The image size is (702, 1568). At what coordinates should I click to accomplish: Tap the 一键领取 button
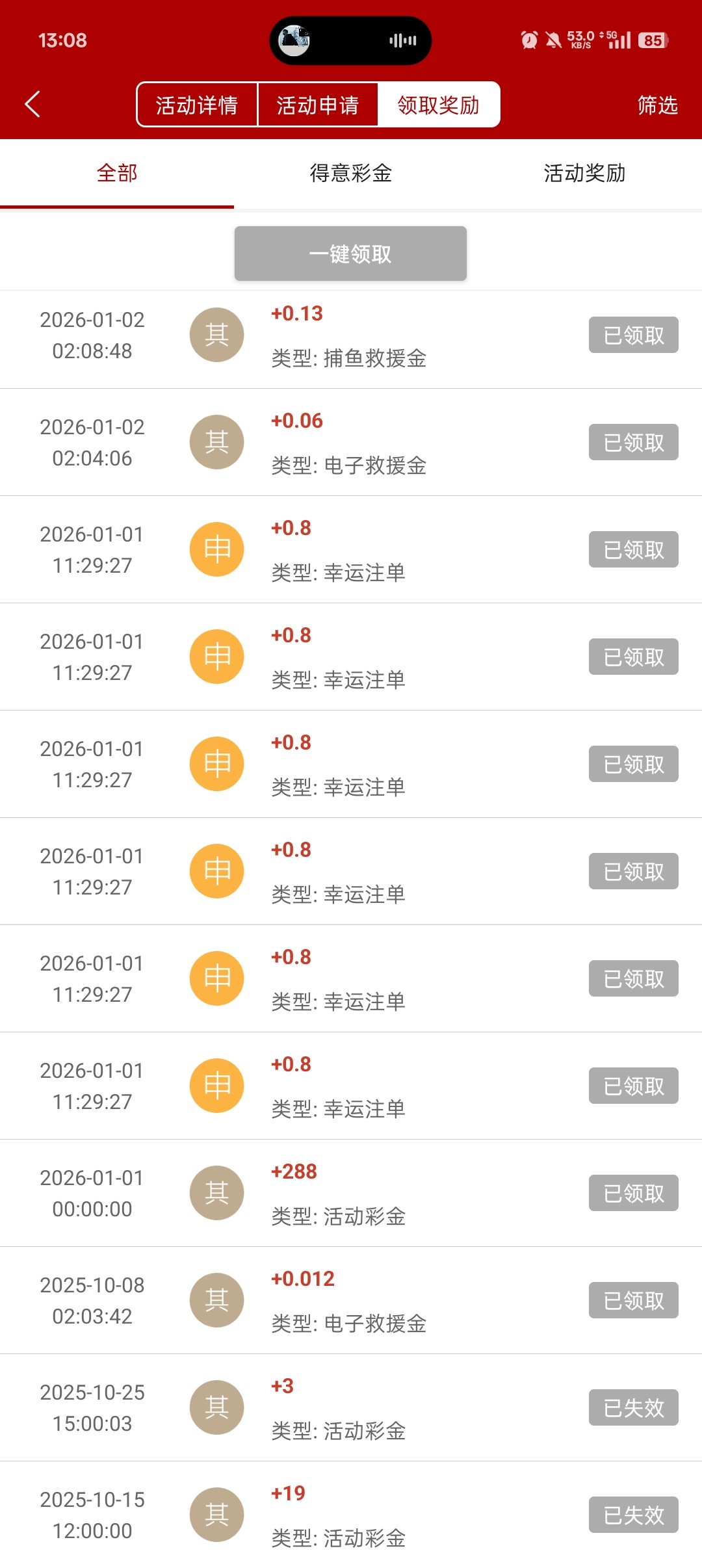(x=350, y=254)
